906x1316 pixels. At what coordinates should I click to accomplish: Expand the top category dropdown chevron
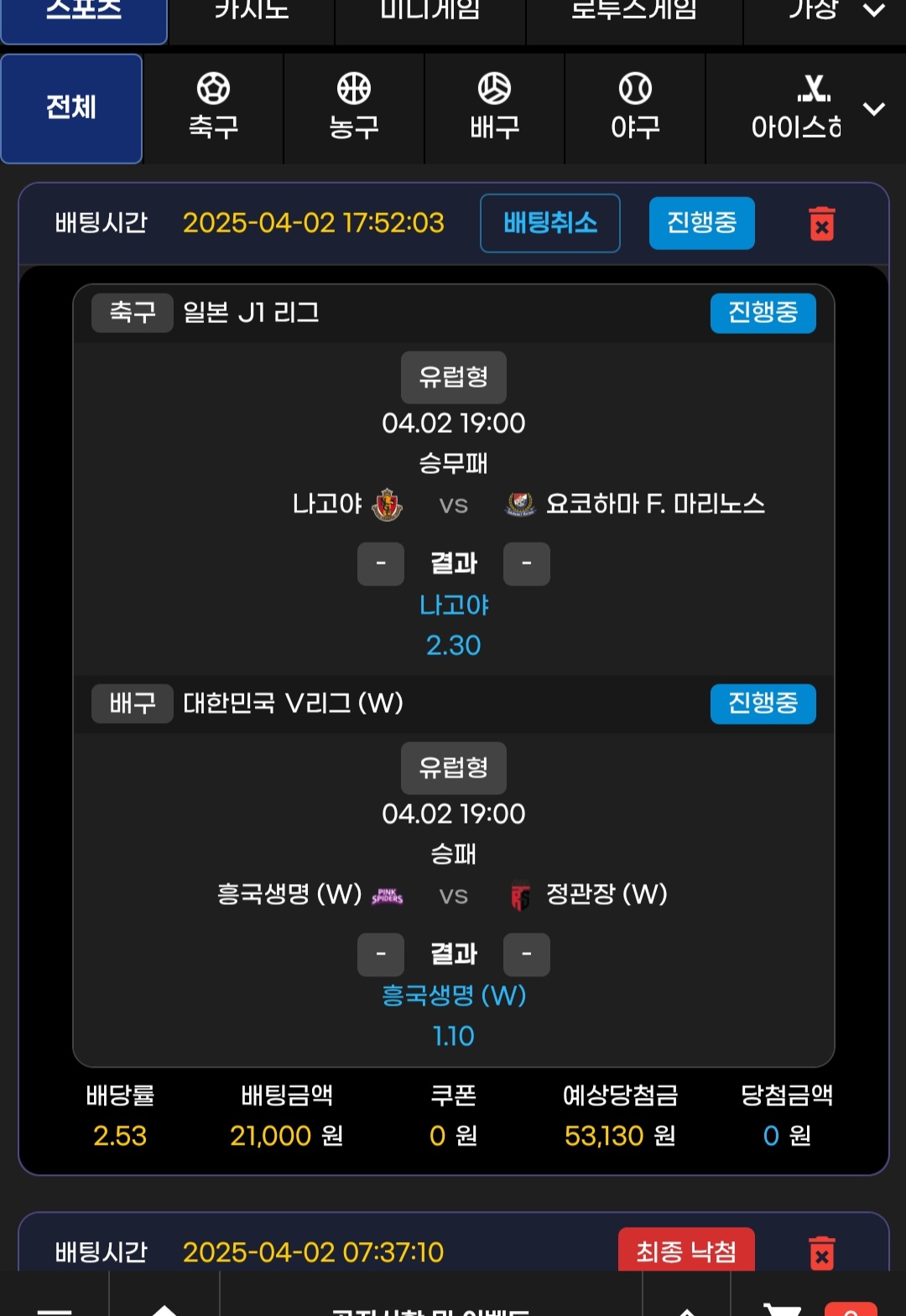click(x=874, y=12)
